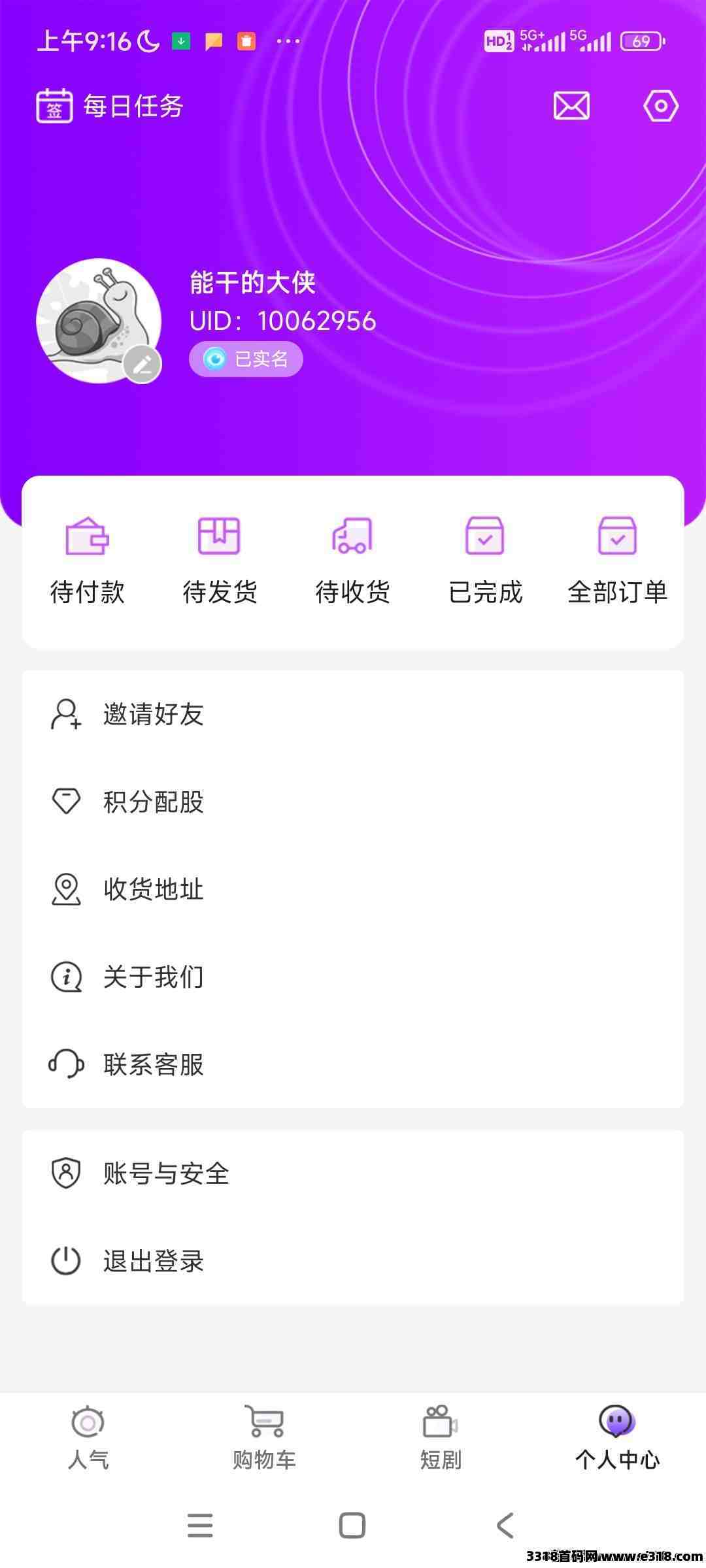Open 邀请好友 invite friends
706x1568 pixels.
pos(353,714)
